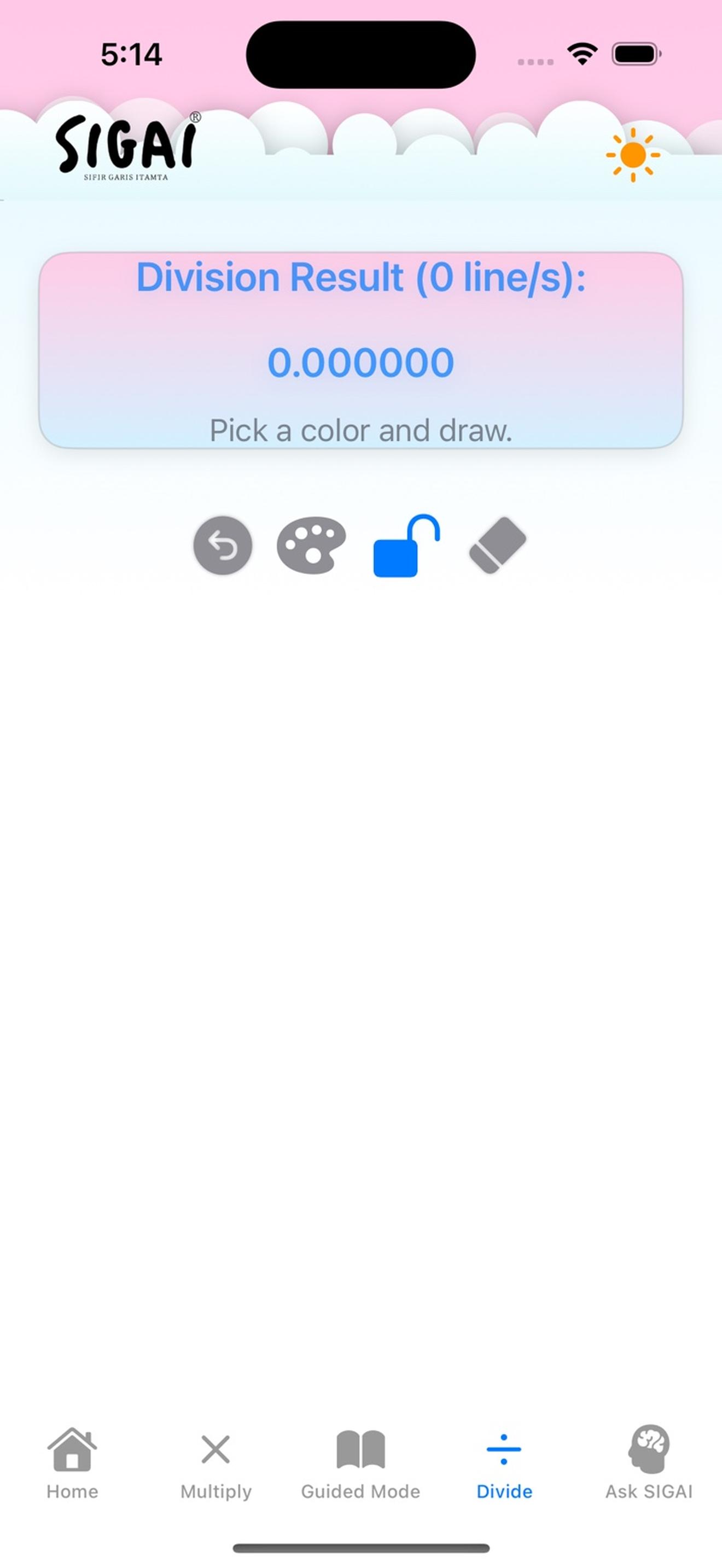This screenshot has height=1568, width=722.
Task: Go to the Home tab
Action: pyautogui.click(x=72, y=1464)
